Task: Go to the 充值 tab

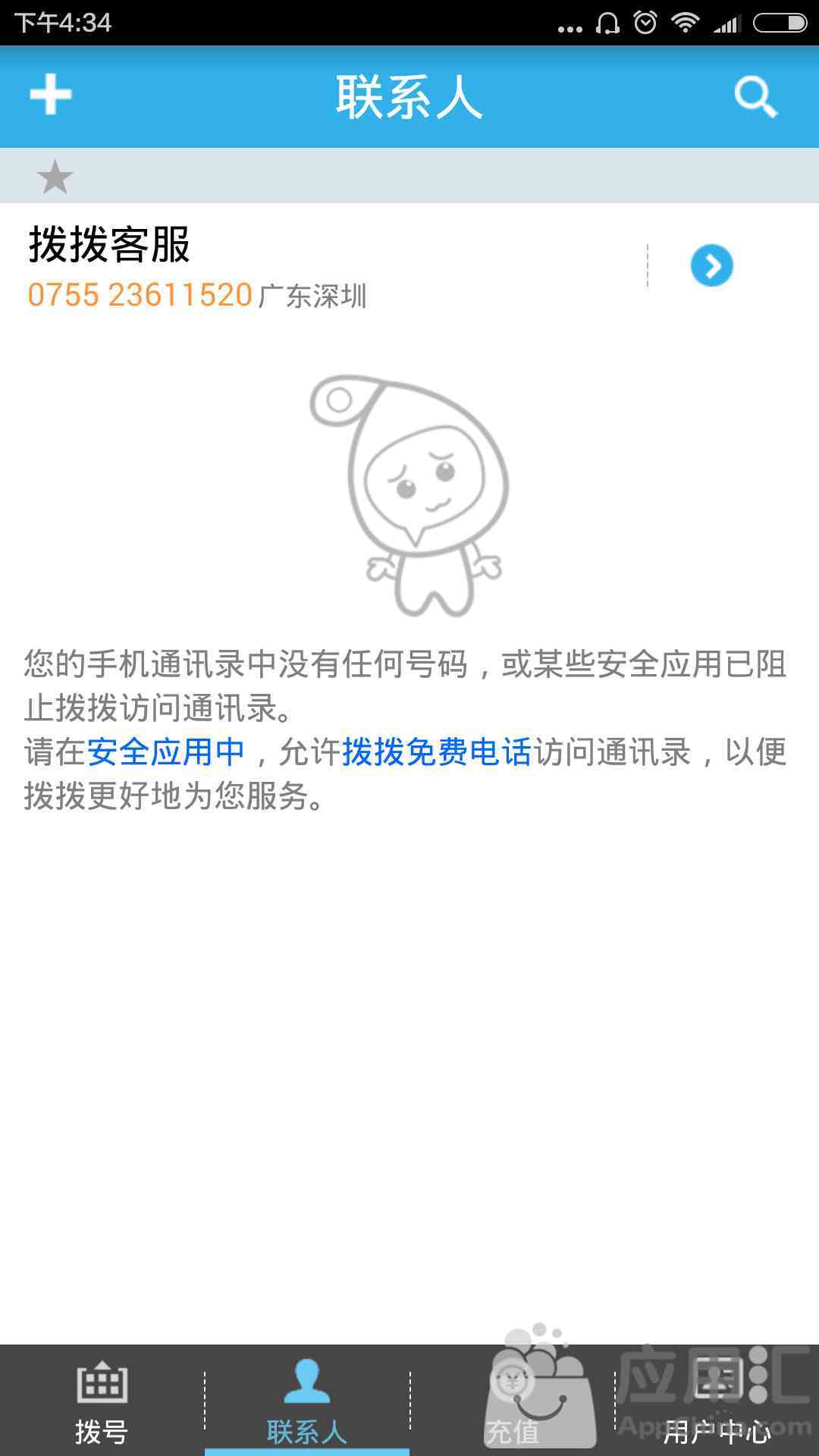Action: click(512, 1401)
